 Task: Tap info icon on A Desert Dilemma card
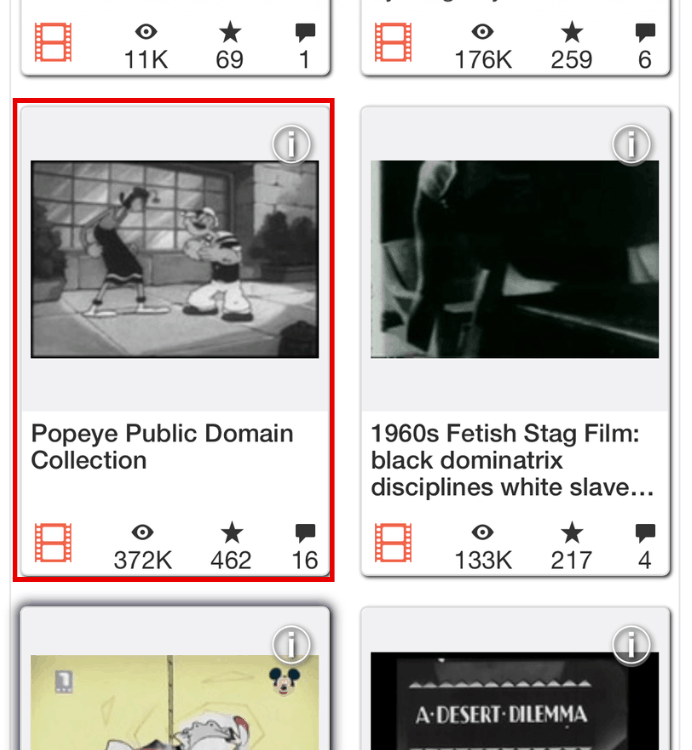[631, 646]
